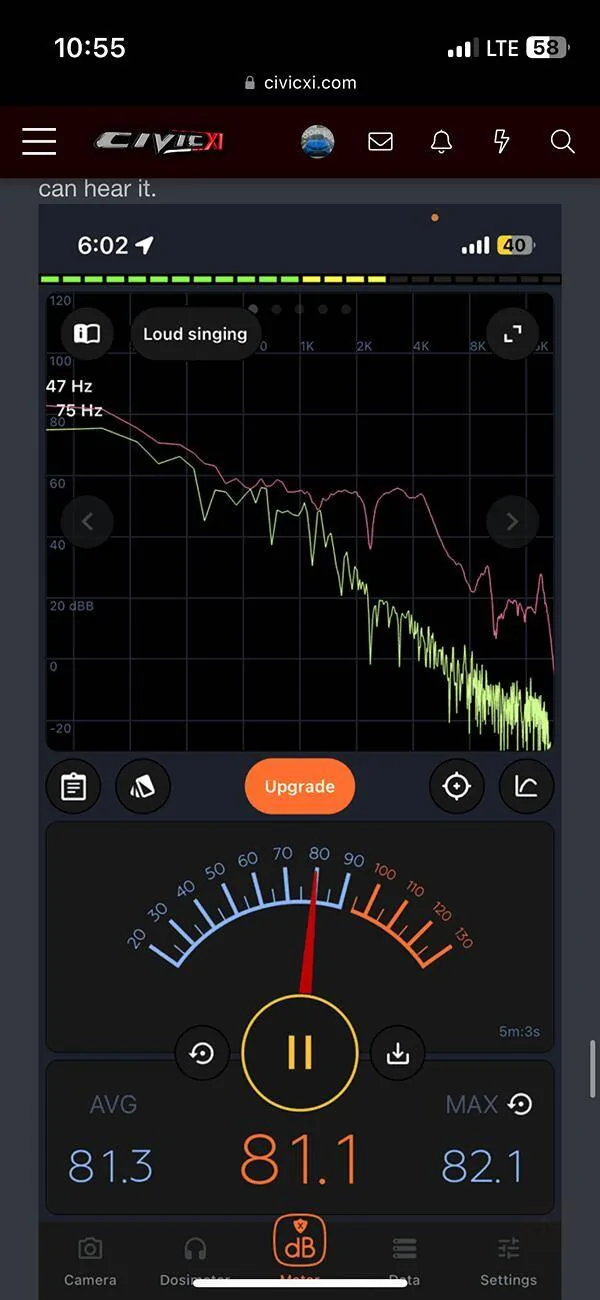
Task: Open the alerts bell
Action: pos(441,142)
